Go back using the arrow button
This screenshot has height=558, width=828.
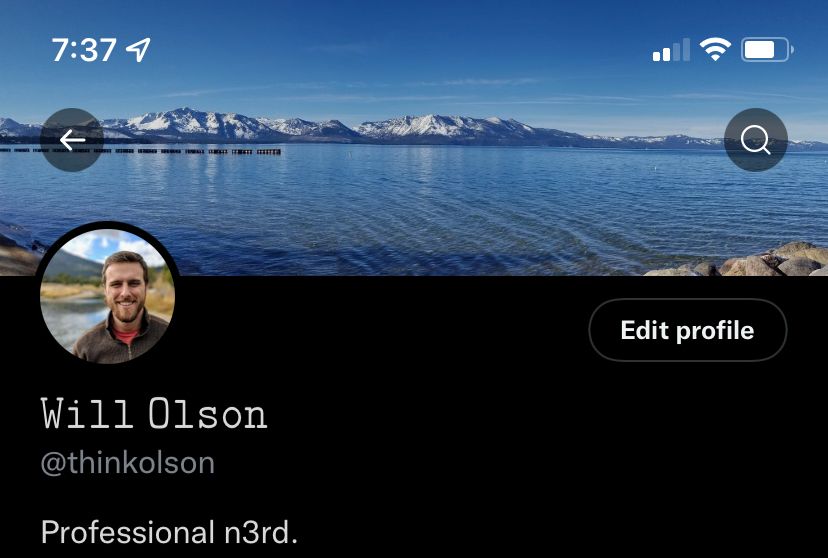click(x=72, y=140)
